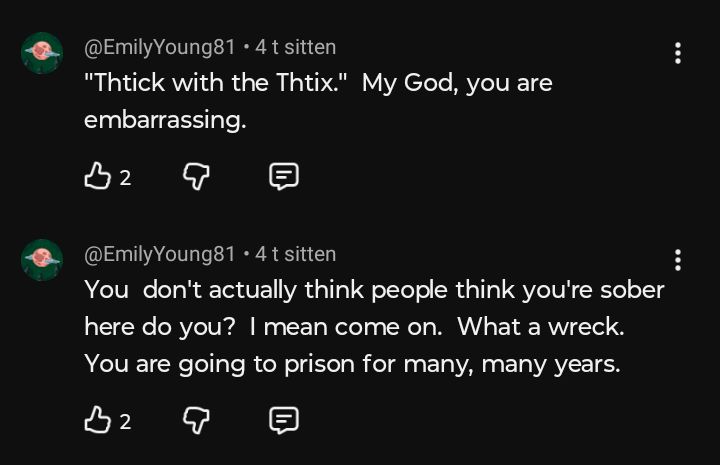
Task: Dislike the "going to prison" comment
Action: pos(197,420)
